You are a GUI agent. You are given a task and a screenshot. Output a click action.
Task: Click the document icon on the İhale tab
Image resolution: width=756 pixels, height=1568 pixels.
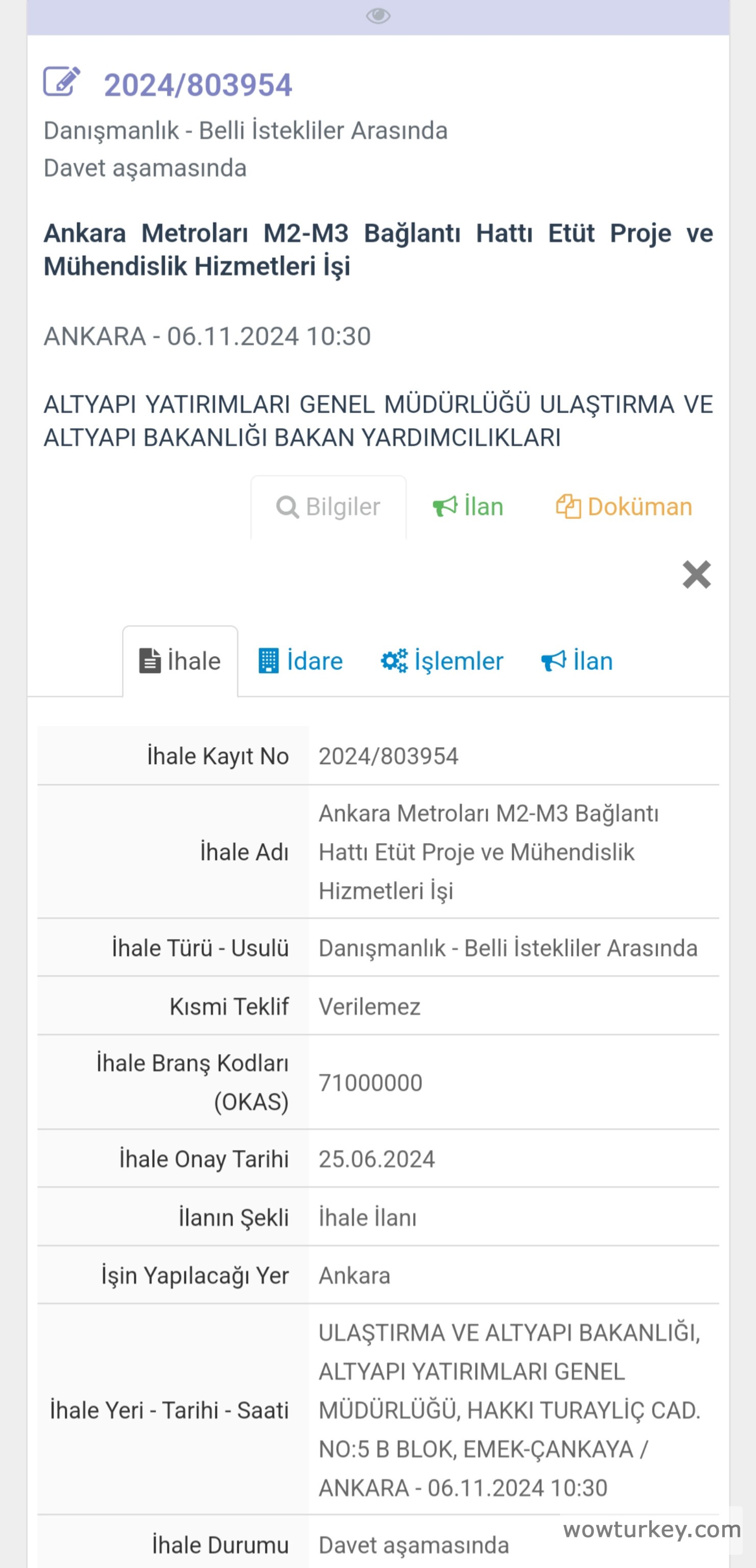149,660
